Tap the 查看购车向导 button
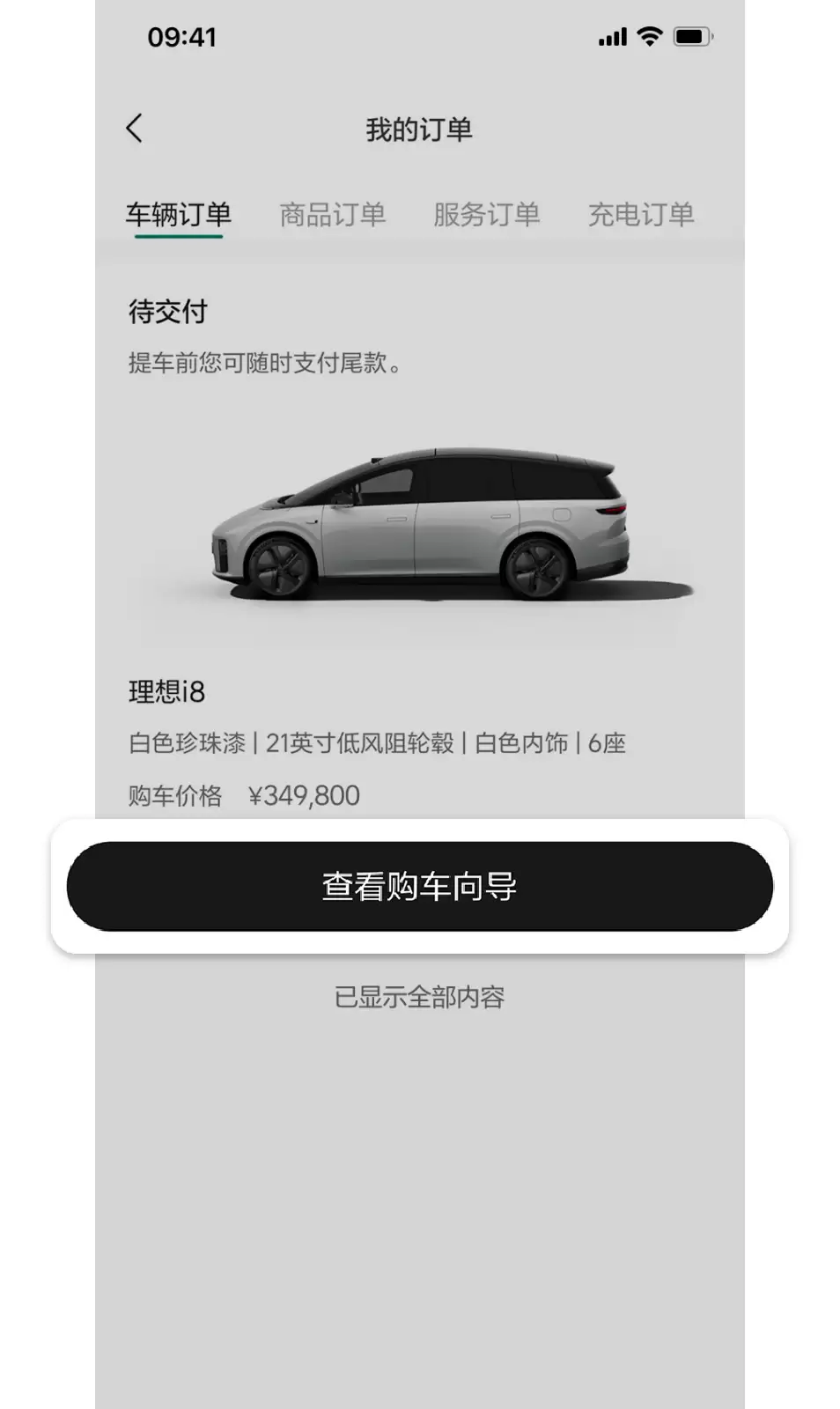This screenshot has width=840, height=1409. (419, 886)
